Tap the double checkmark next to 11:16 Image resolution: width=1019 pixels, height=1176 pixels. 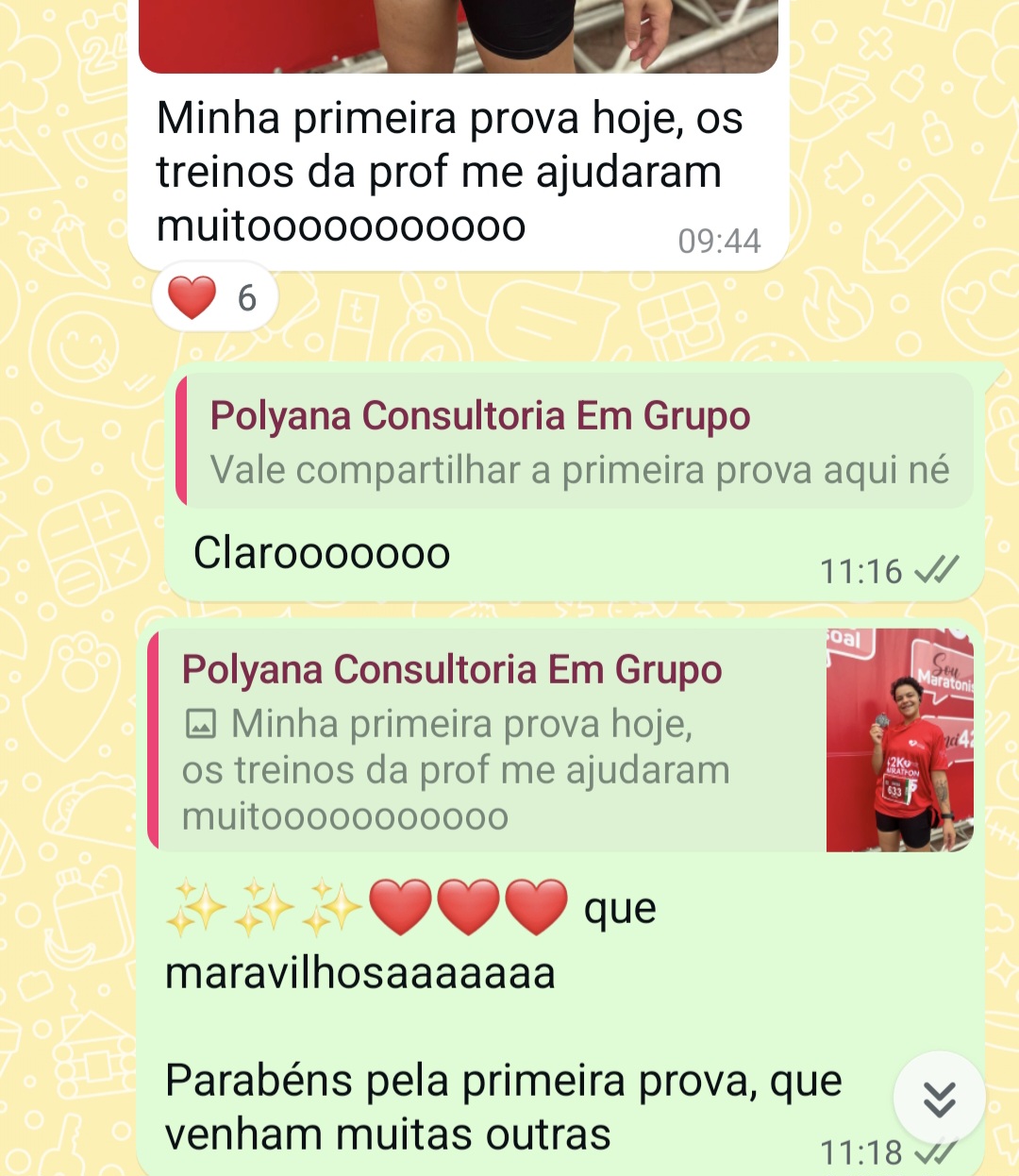[x=937, y=569]
